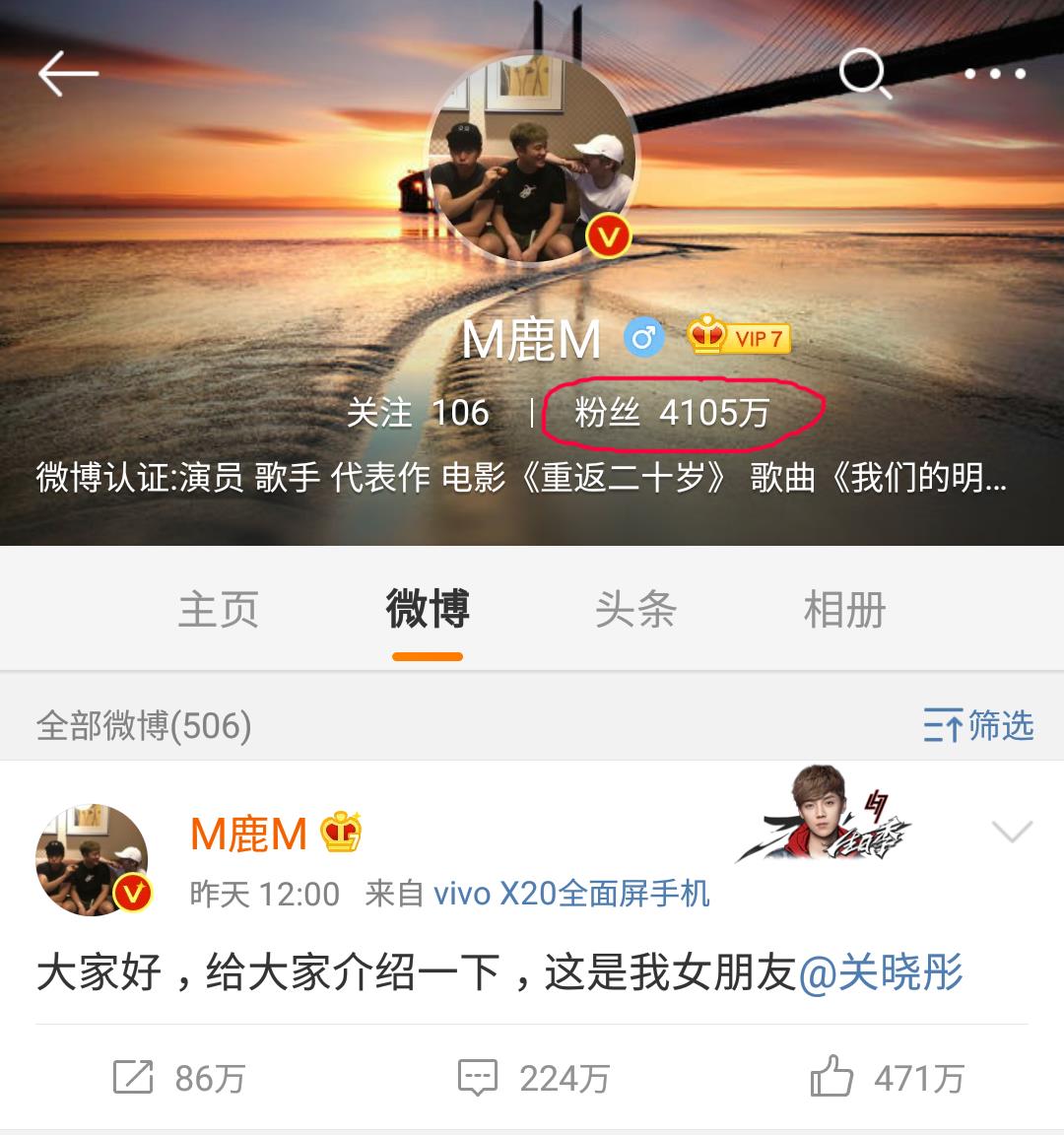Viewport: 1064px width, 1135px height.
Task: Open the three-dot overflow menu
Action: [x=994, y=74]
